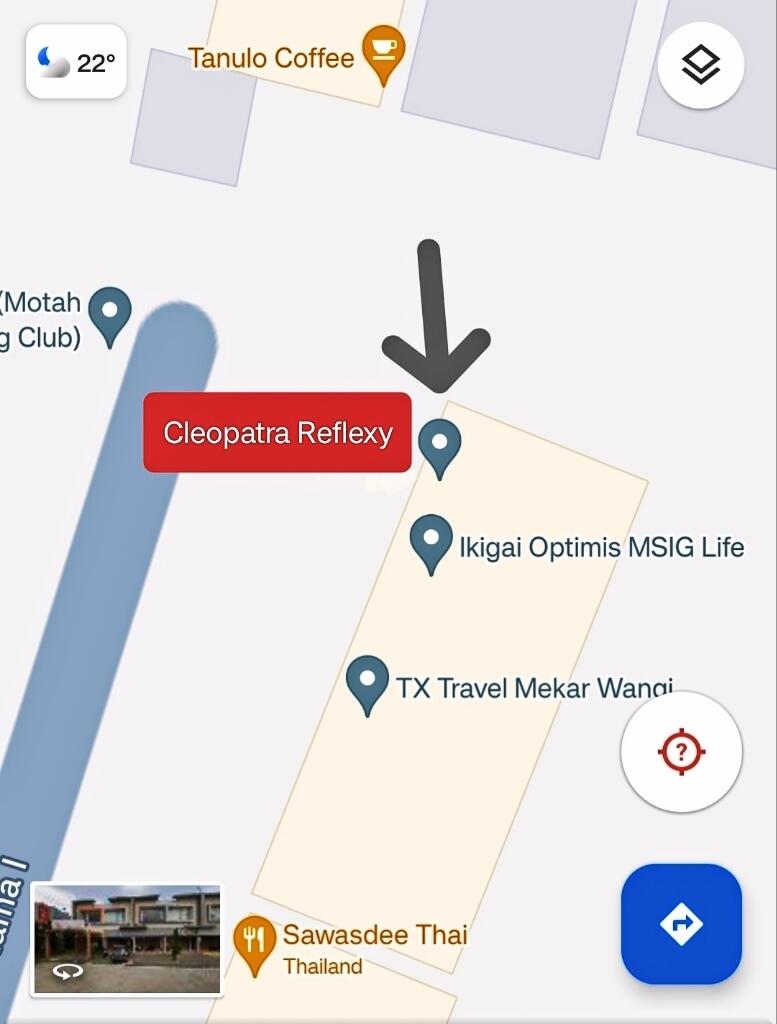Open the weather widget showing 22°

click(76, 62)
